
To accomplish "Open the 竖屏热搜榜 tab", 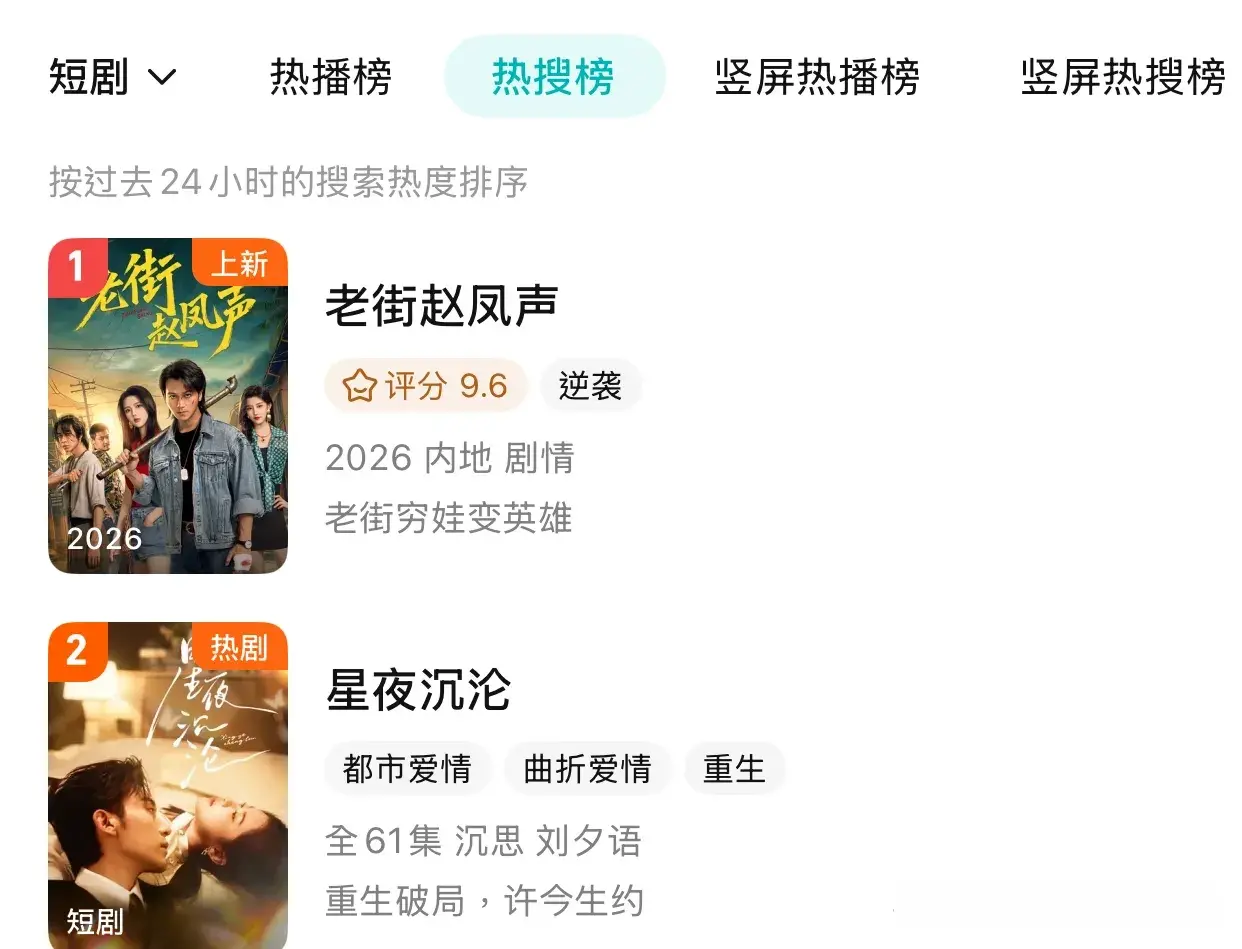I will (x=1122, y=77).
